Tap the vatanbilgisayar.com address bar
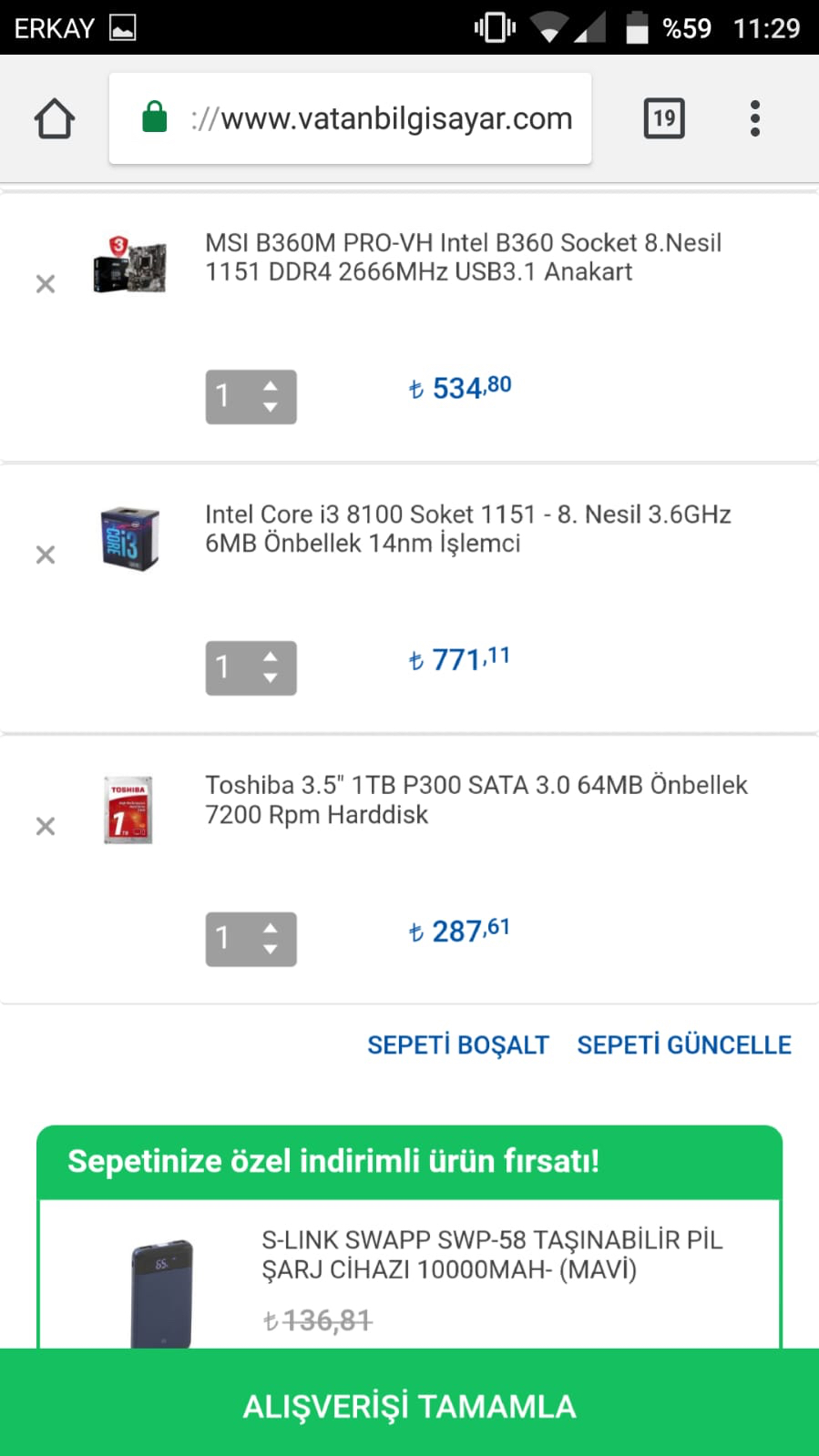The image size is (819, 1456). [350, 118]
